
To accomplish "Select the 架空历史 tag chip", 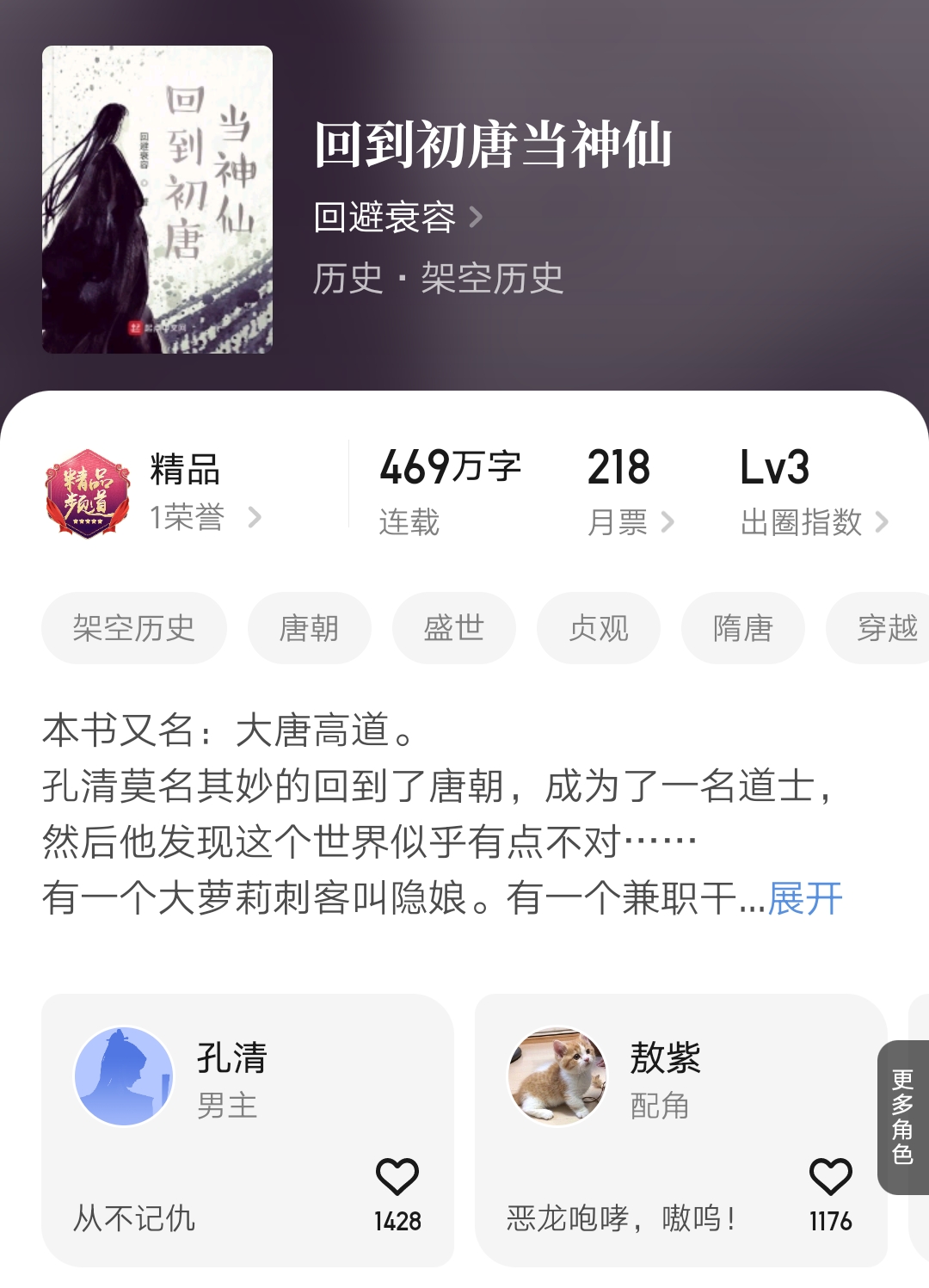I will [134, 628].
